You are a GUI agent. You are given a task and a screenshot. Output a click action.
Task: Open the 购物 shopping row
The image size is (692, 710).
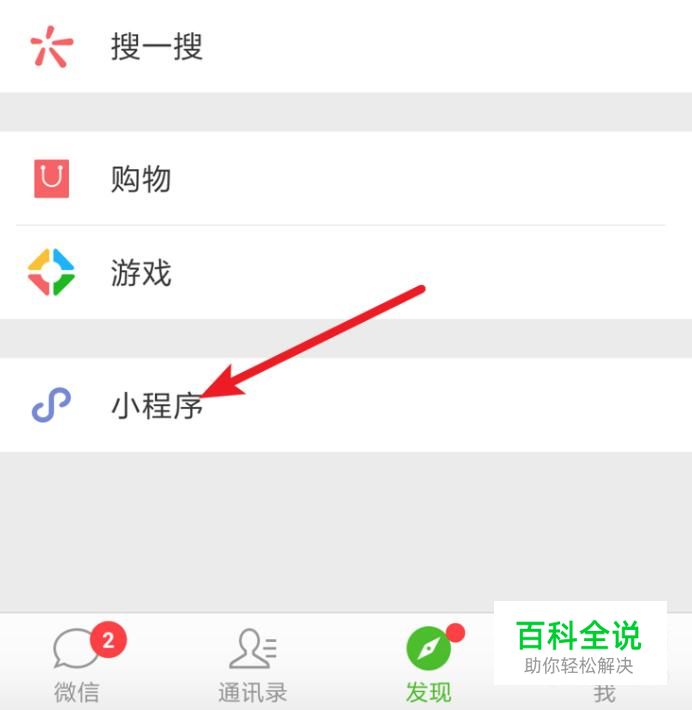[x=346, y=178]
